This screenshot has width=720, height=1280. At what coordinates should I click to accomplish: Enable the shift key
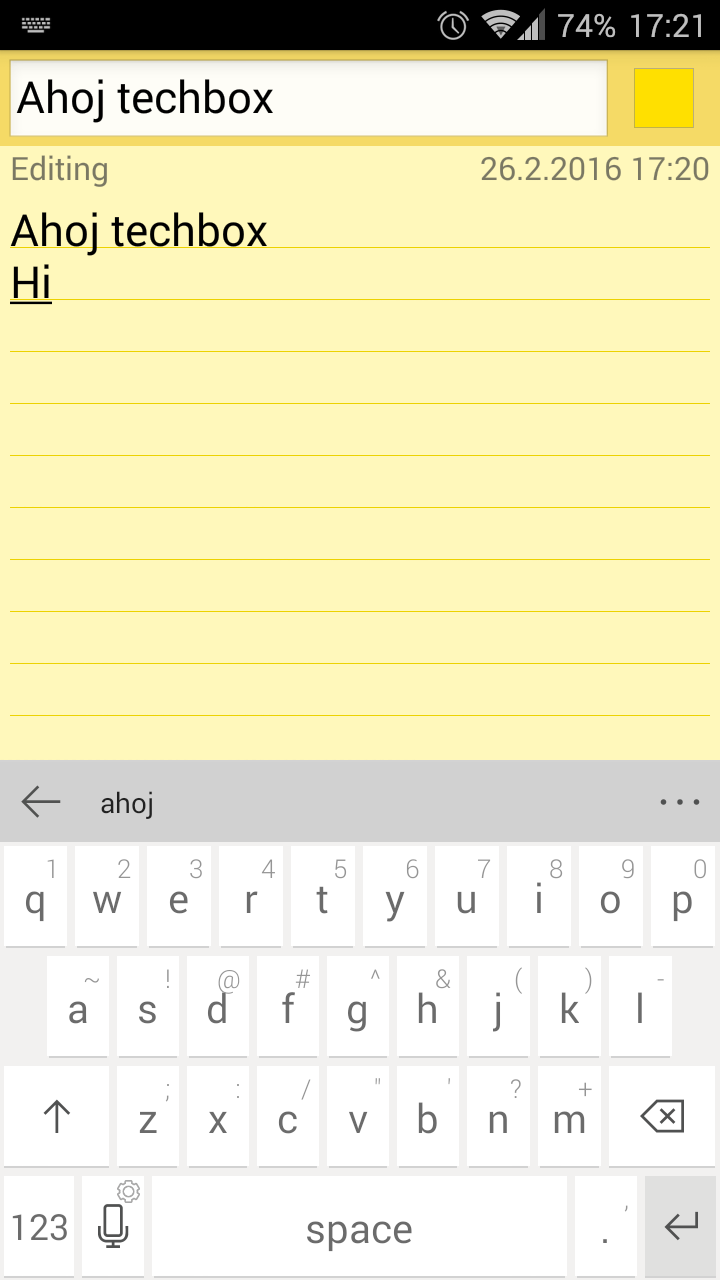click(56, 1116)
